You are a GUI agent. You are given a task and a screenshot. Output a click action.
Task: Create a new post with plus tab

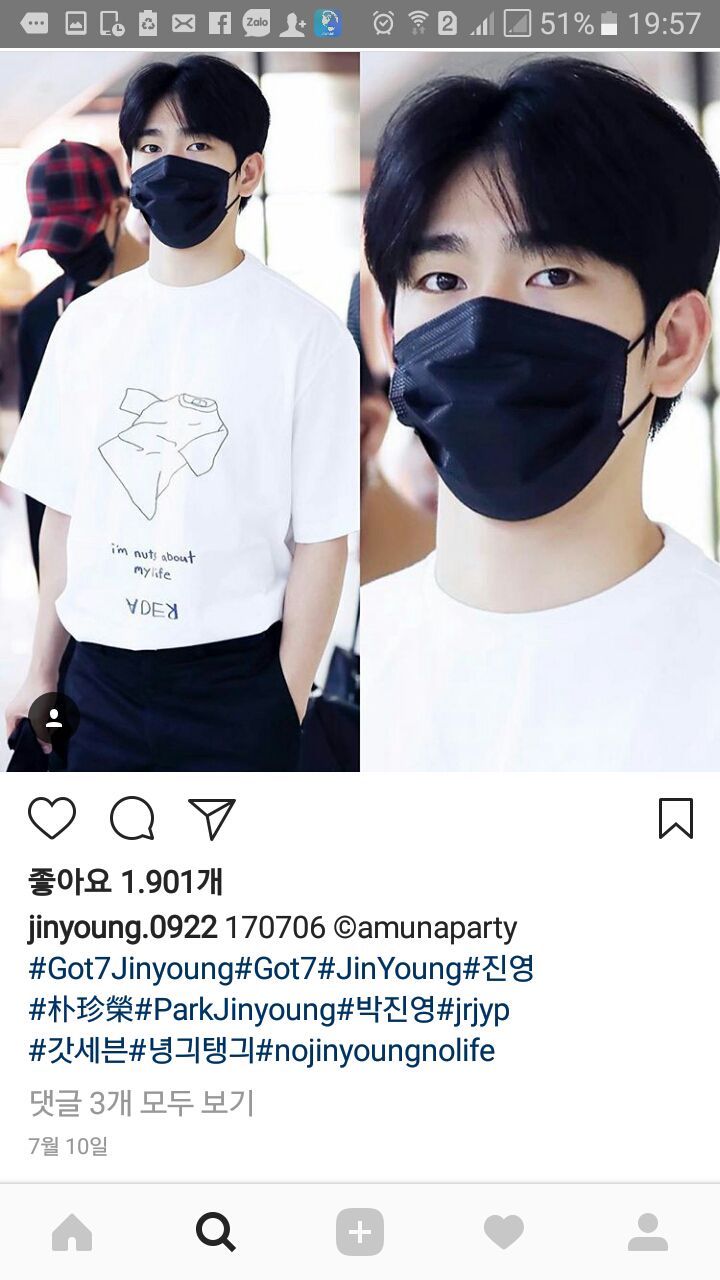[x=360, y=1232]
